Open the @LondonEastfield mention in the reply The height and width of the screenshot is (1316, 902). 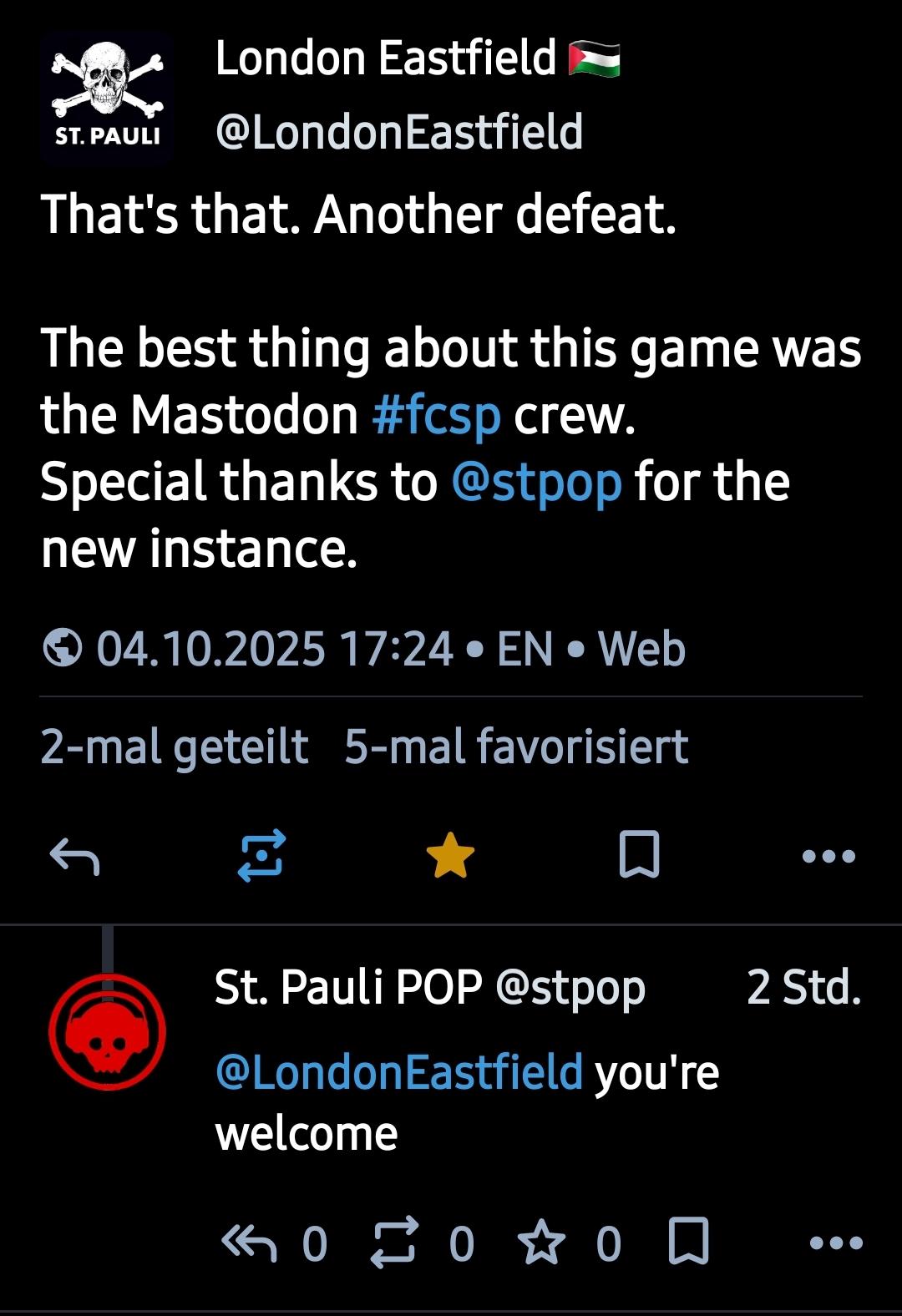tap(398, 1072)
